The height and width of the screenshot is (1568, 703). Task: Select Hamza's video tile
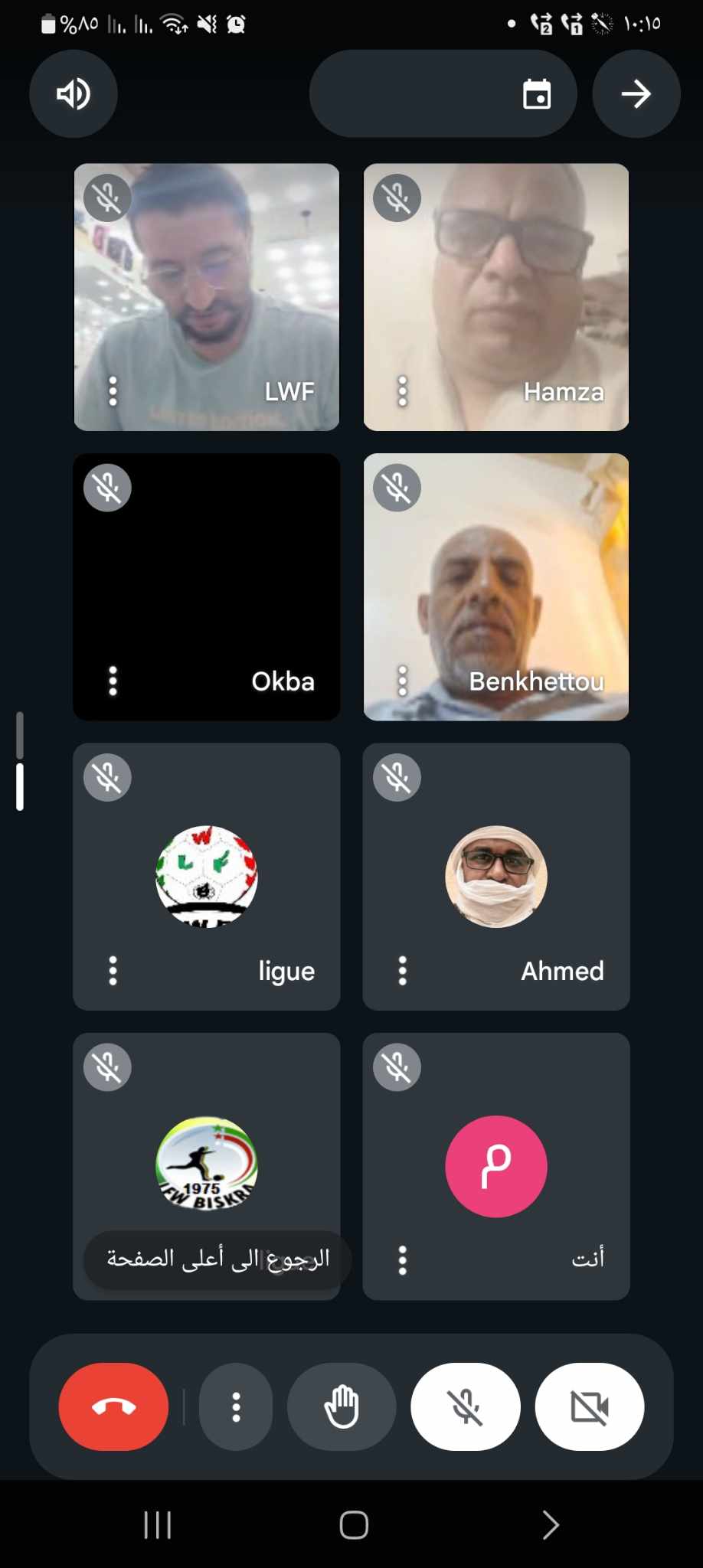[496, 297]
